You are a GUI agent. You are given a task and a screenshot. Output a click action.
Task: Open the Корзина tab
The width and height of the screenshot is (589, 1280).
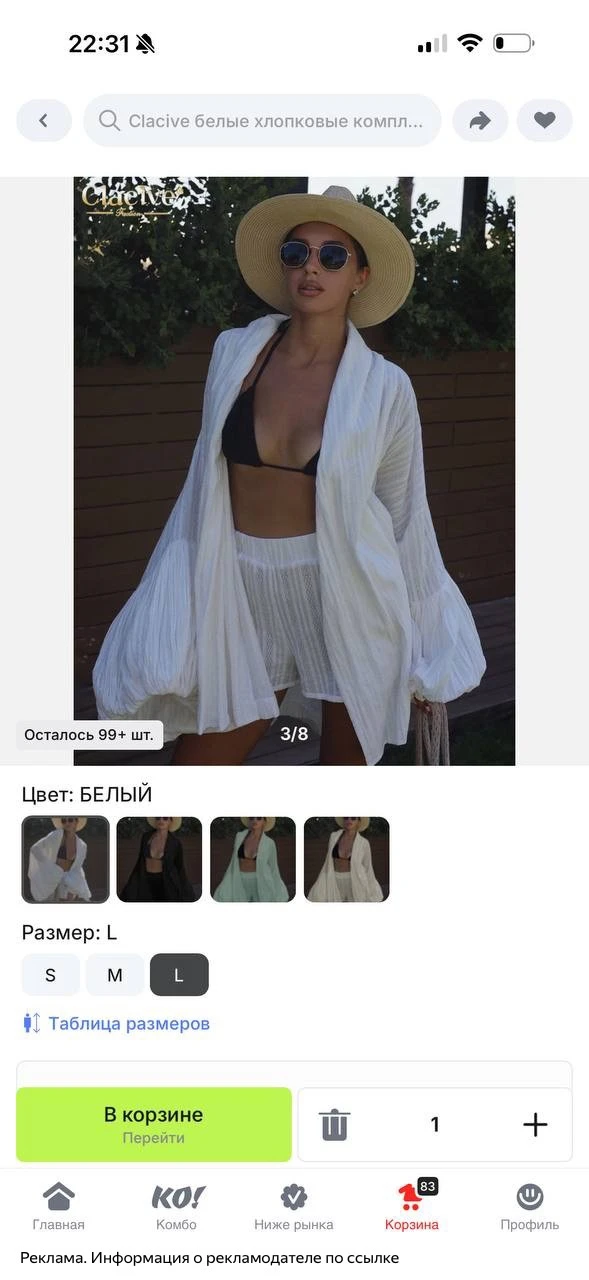pos(412,1207)
